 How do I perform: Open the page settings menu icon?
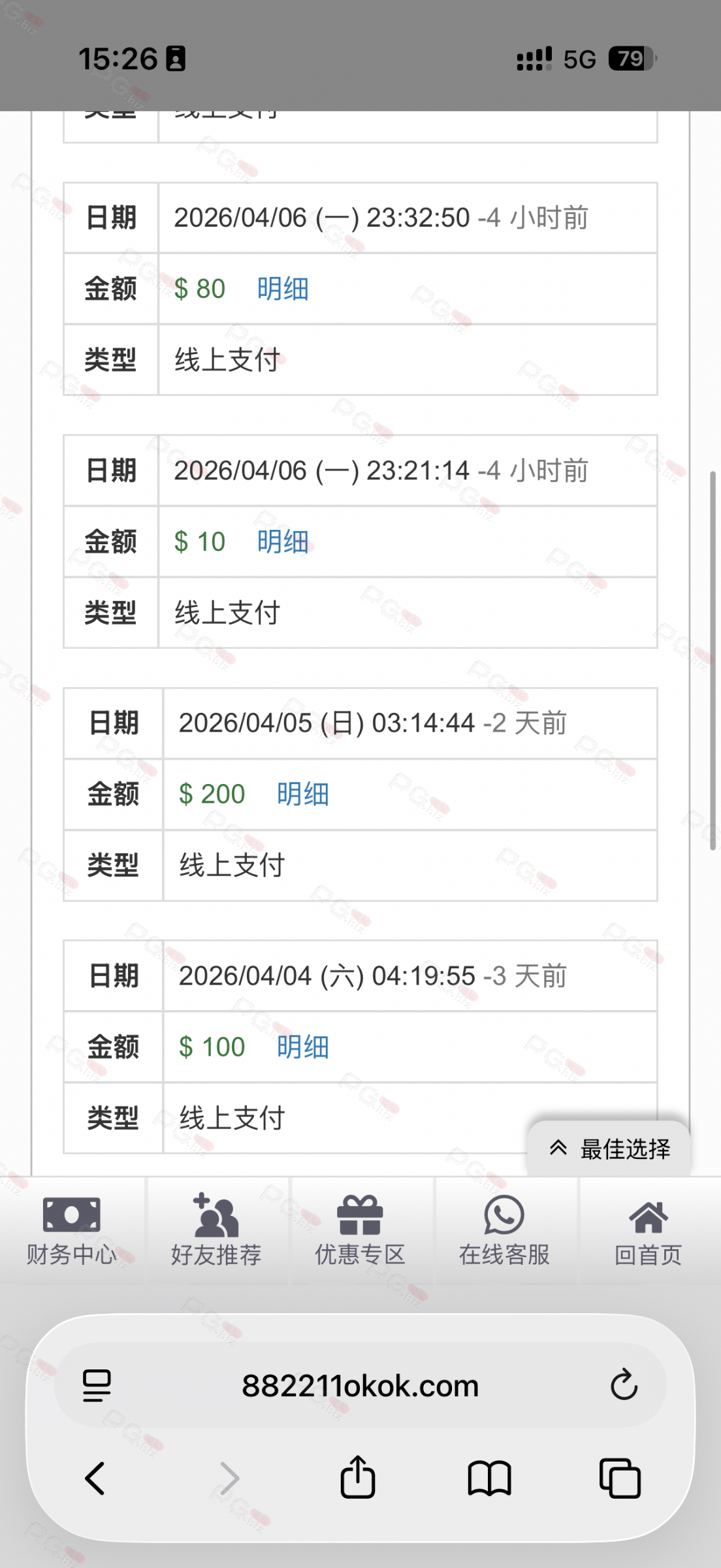point(97,1385)
